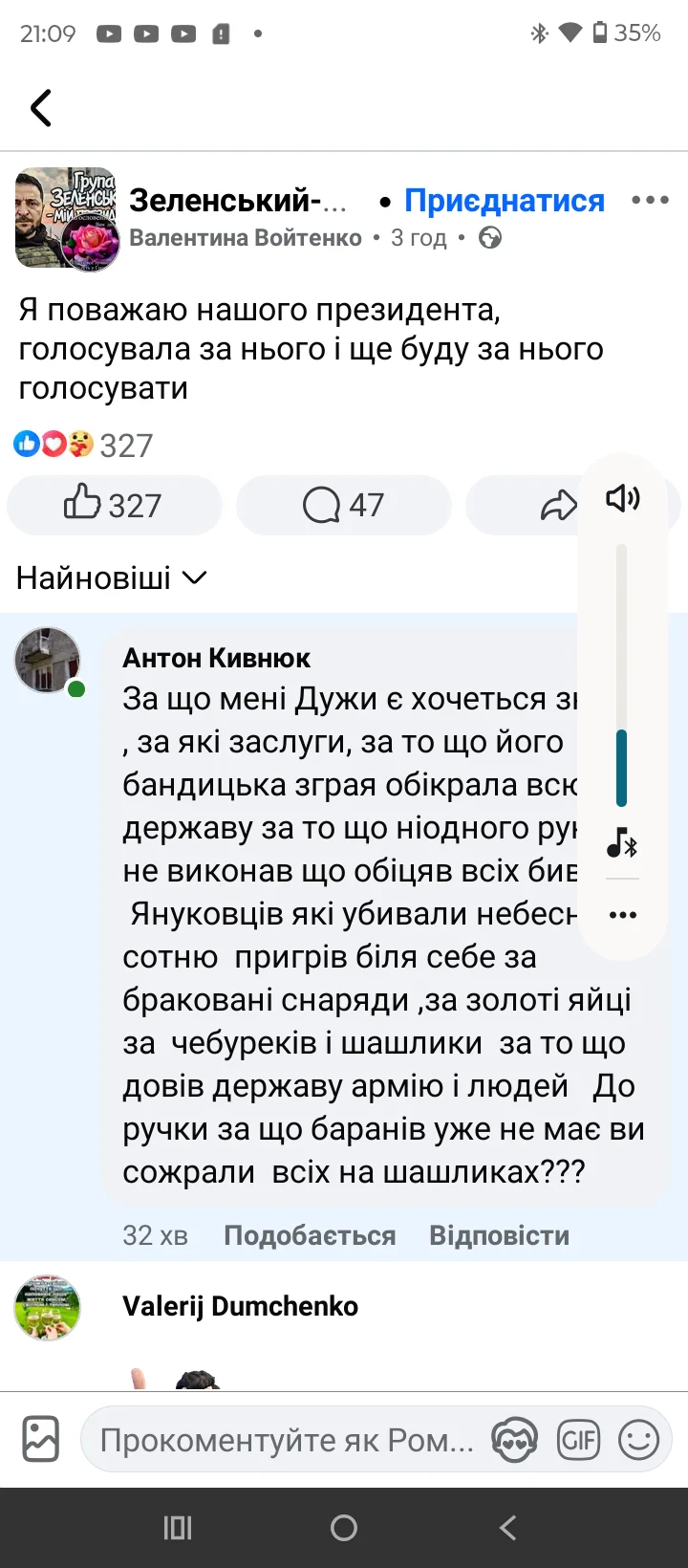
Task: Like the post with 327 likes
Action: point(114,505)
